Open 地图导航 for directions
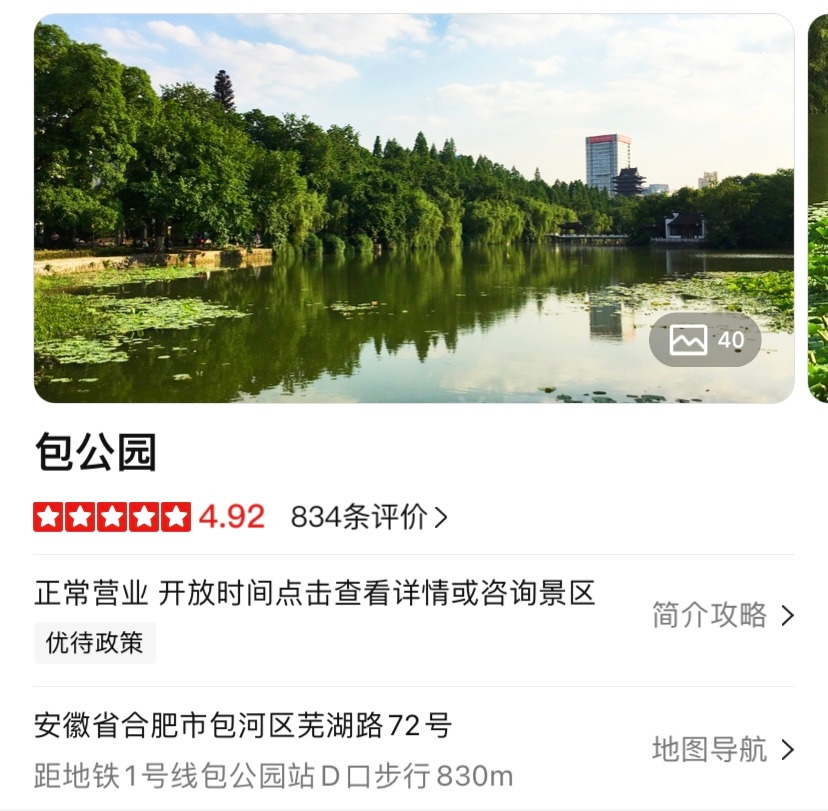The height and width of the screenshot is (811, 828). tap(722, 749)
